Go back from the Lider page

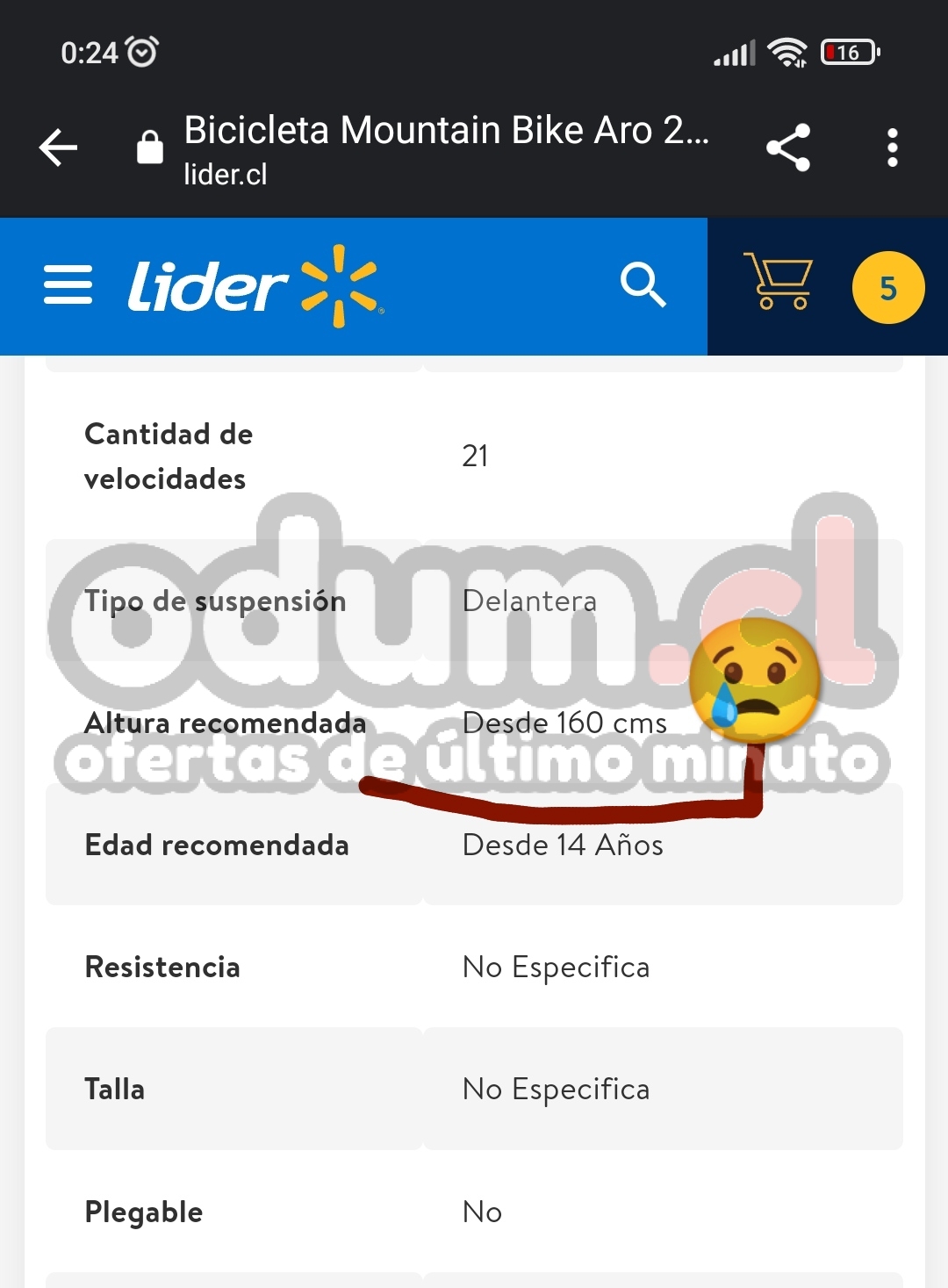[59, 148]
